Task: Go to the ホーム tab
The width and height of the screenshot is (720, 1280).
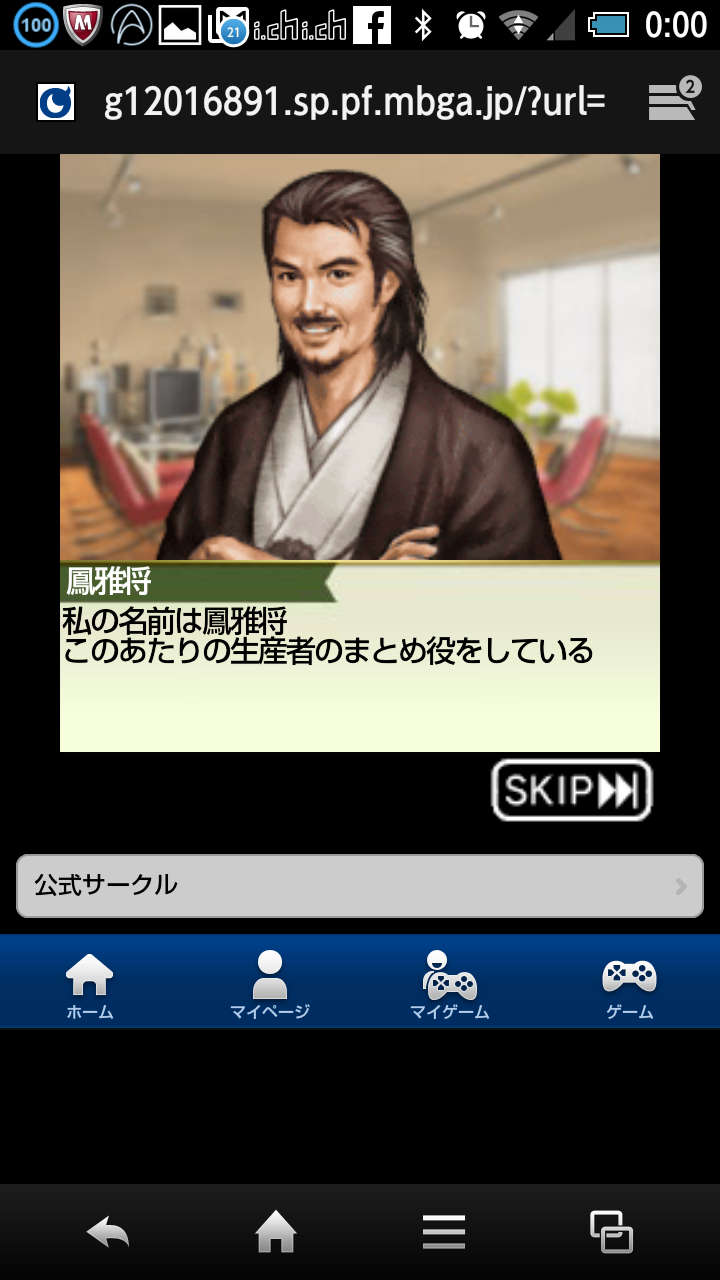Action: tap(90, 984)
